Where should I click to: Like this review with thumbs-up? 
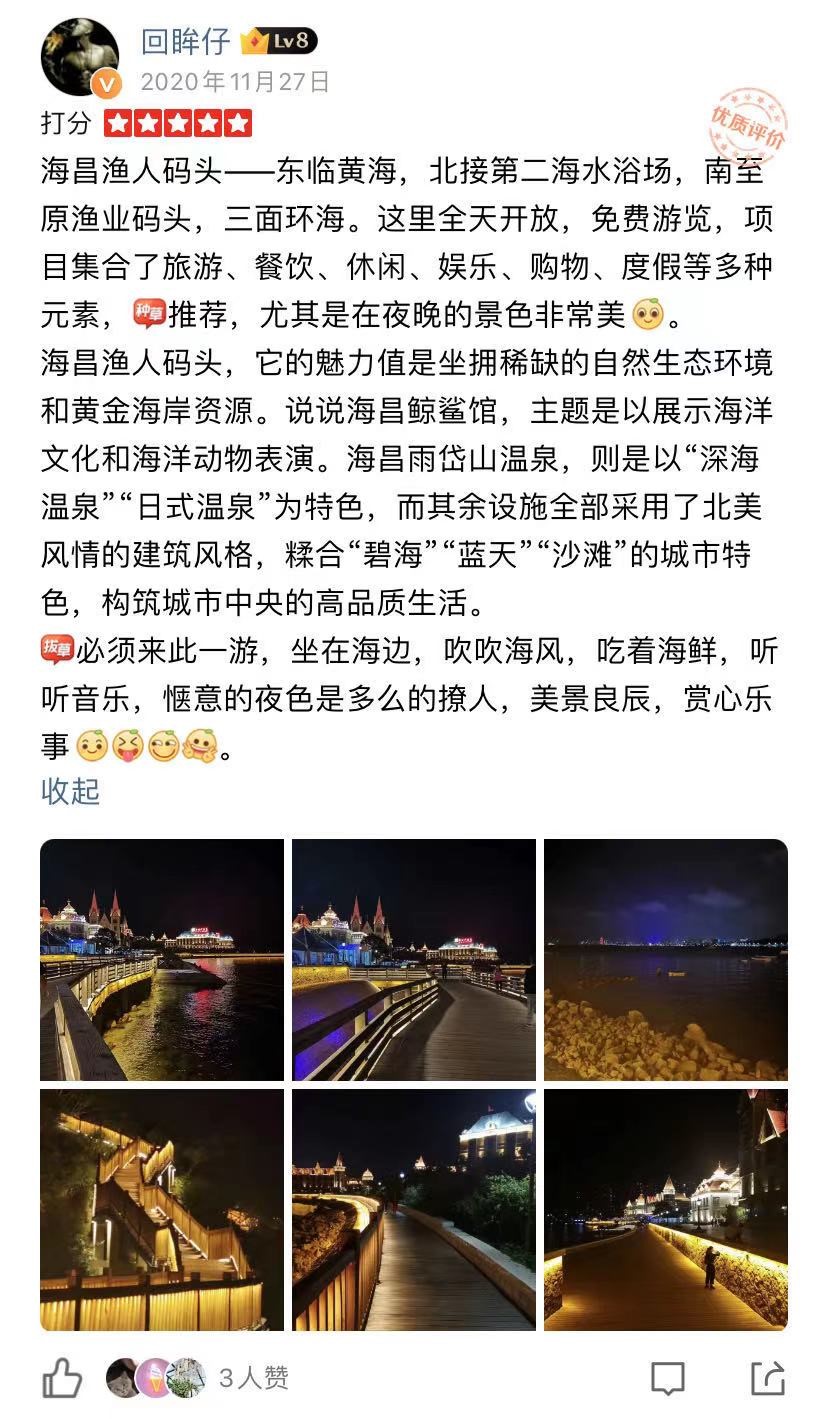(x=62, y=1379)
